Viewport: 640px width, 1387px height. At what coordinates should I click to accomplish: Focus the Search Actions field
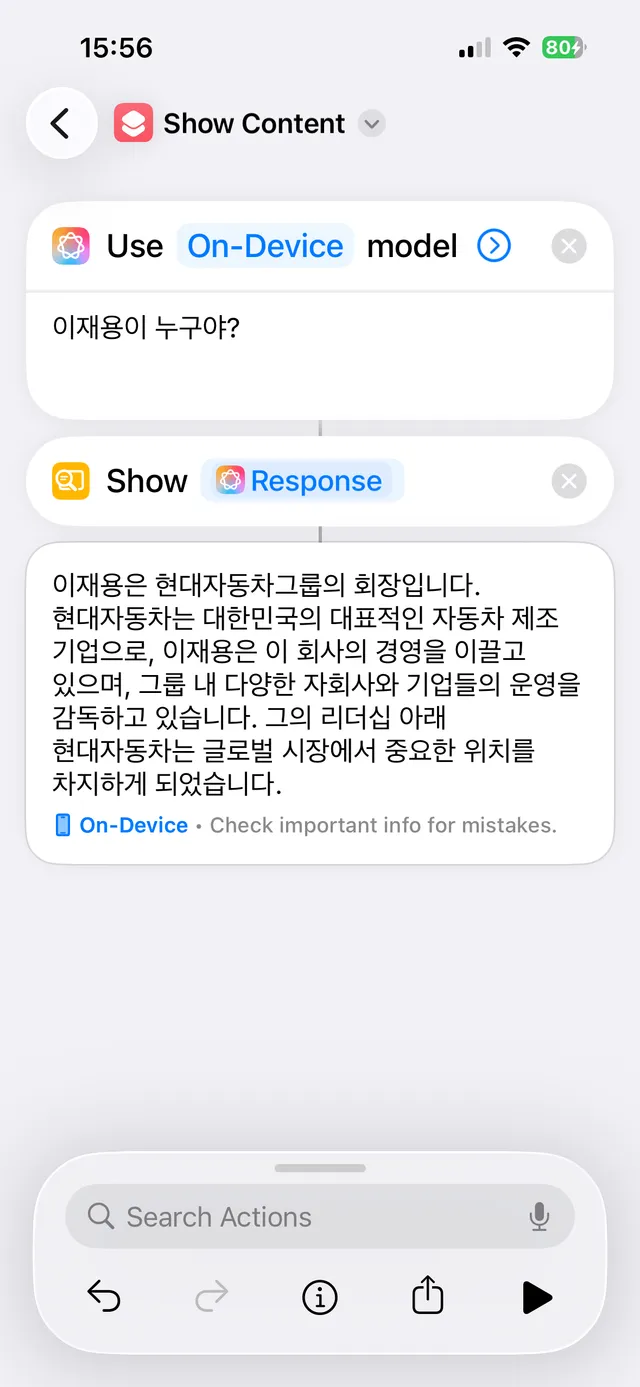[300, 1217]
